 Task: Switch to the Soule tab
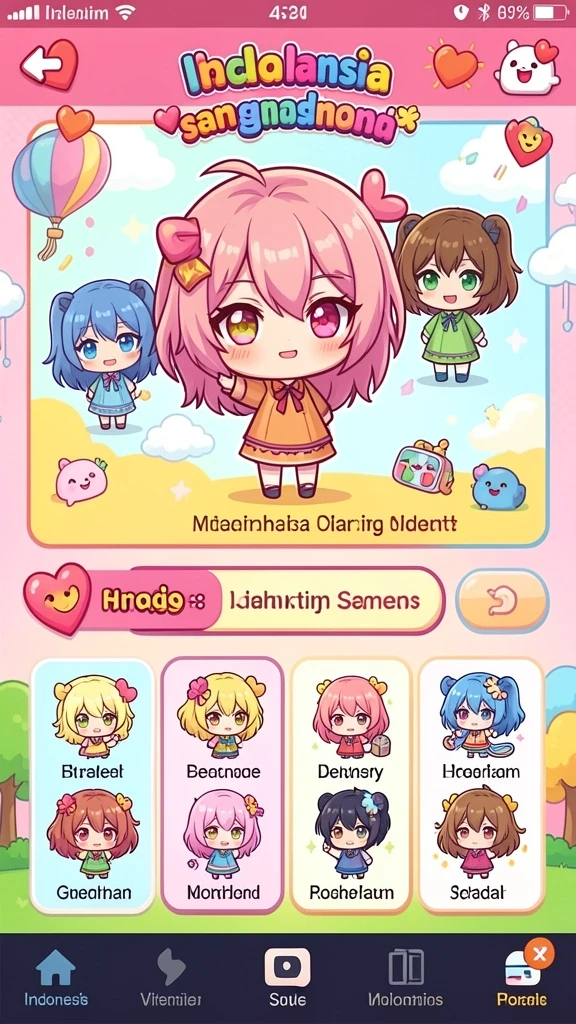(x=287, y=978)
